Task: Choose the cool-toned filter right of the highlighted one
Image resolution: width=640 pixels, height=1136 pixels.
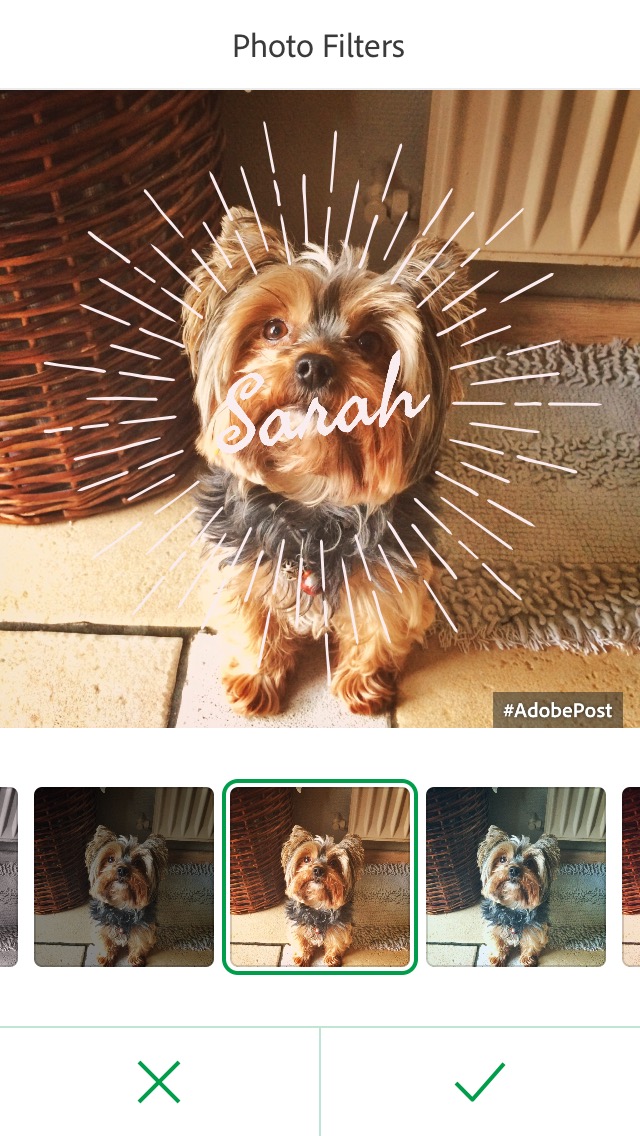Action: (x=516, y=877)
